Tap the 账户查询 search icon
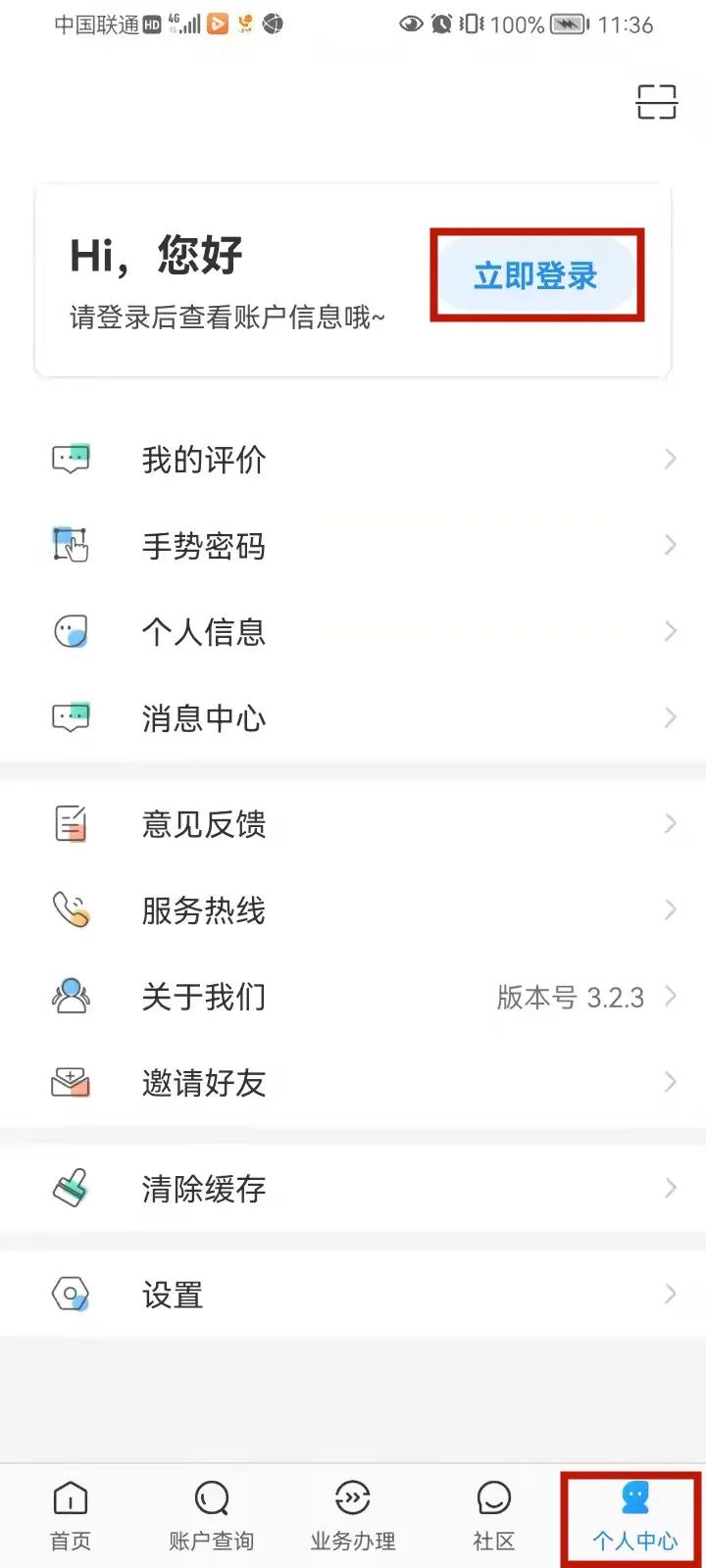 (211, 1498)
